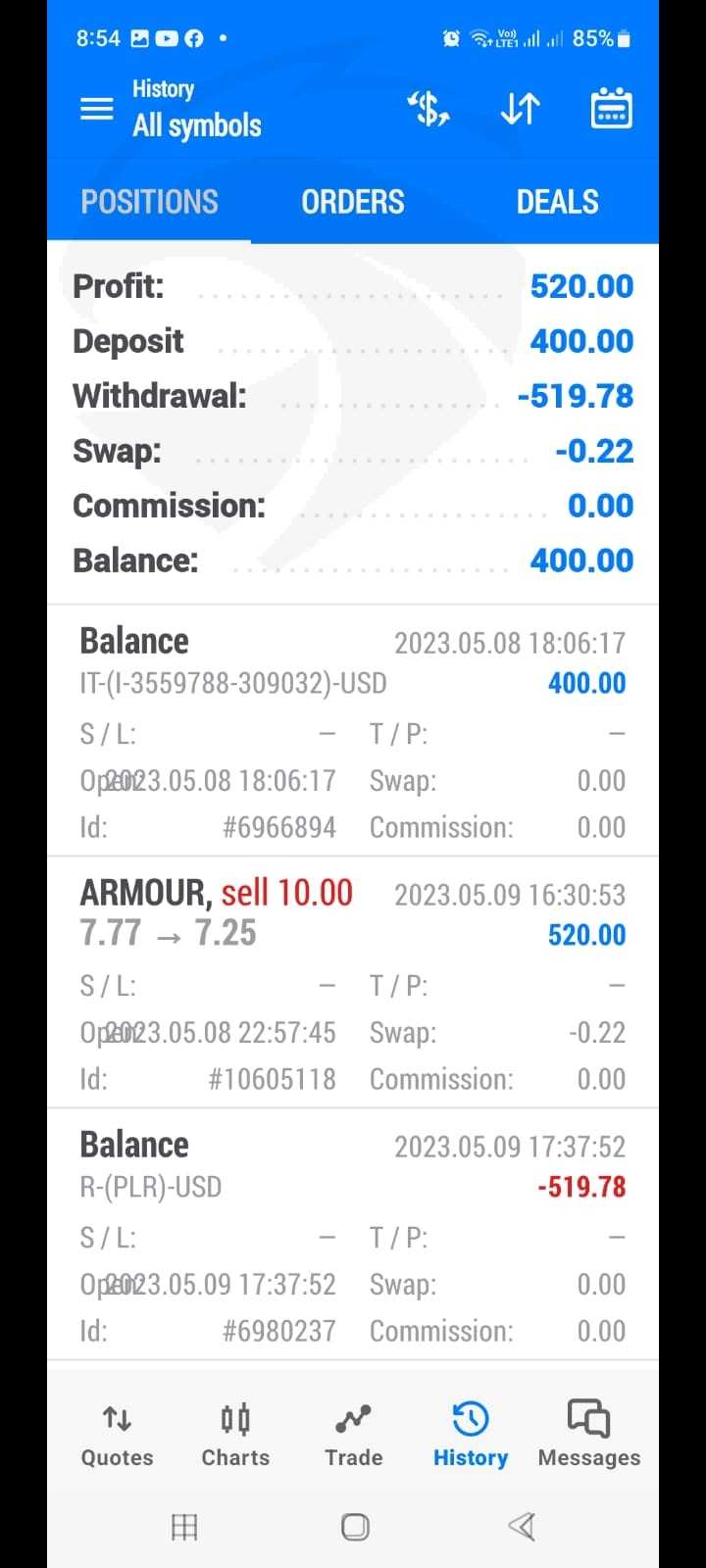706x1568 pixels.
Task: Open the currency symbol filter icon
Action: tap(429, 108)
